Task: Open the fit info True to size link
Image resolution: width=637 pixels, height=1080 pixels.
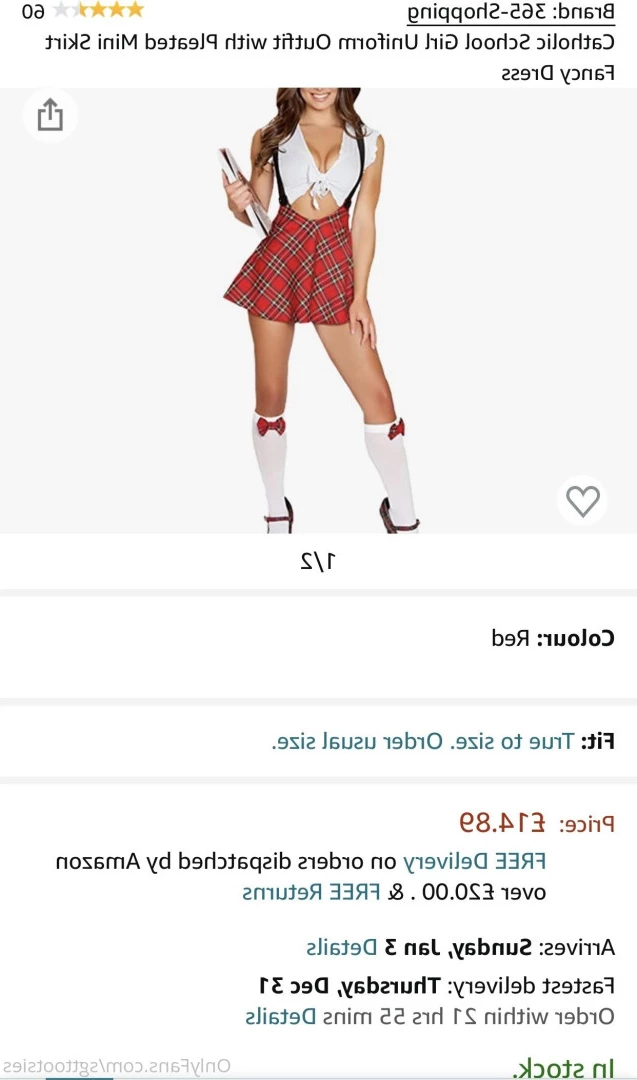Action: coord(423,742)
